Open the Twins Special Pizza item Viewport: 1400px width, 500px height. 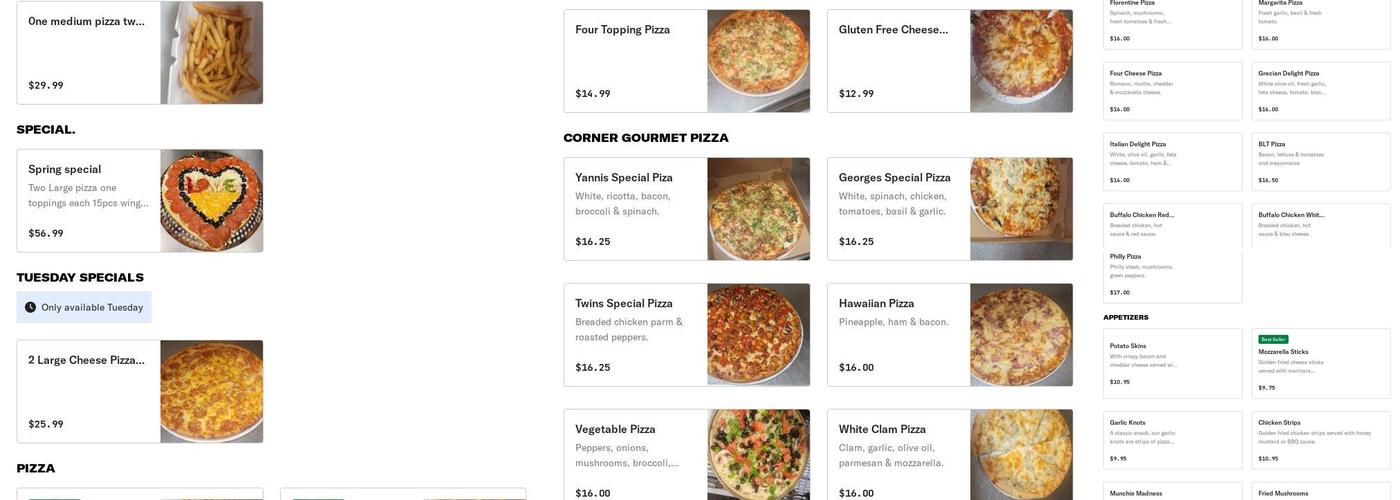(686, 335)
